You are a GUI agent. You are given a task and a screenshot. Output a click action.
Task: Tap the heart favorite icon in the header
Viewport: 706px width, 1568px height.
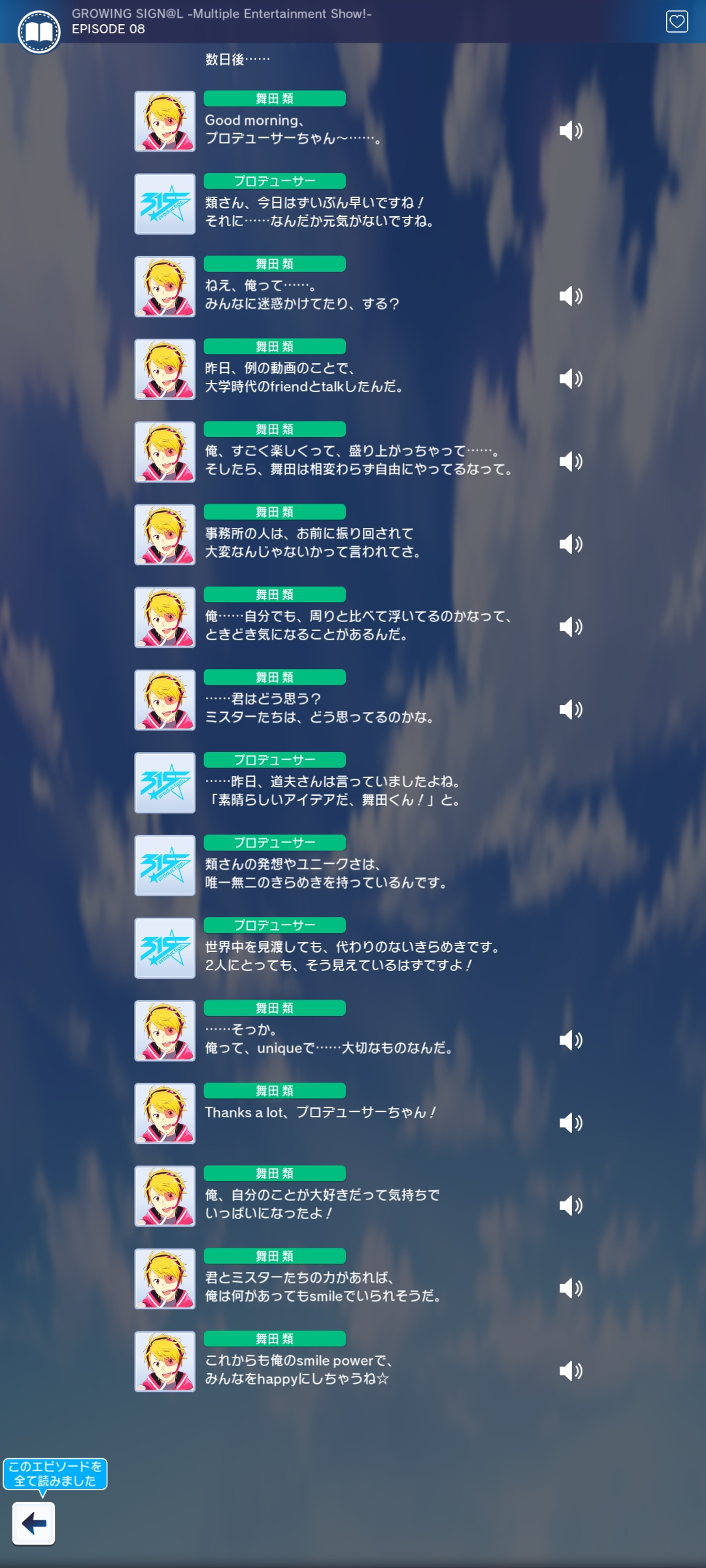(x=677, y=22)
